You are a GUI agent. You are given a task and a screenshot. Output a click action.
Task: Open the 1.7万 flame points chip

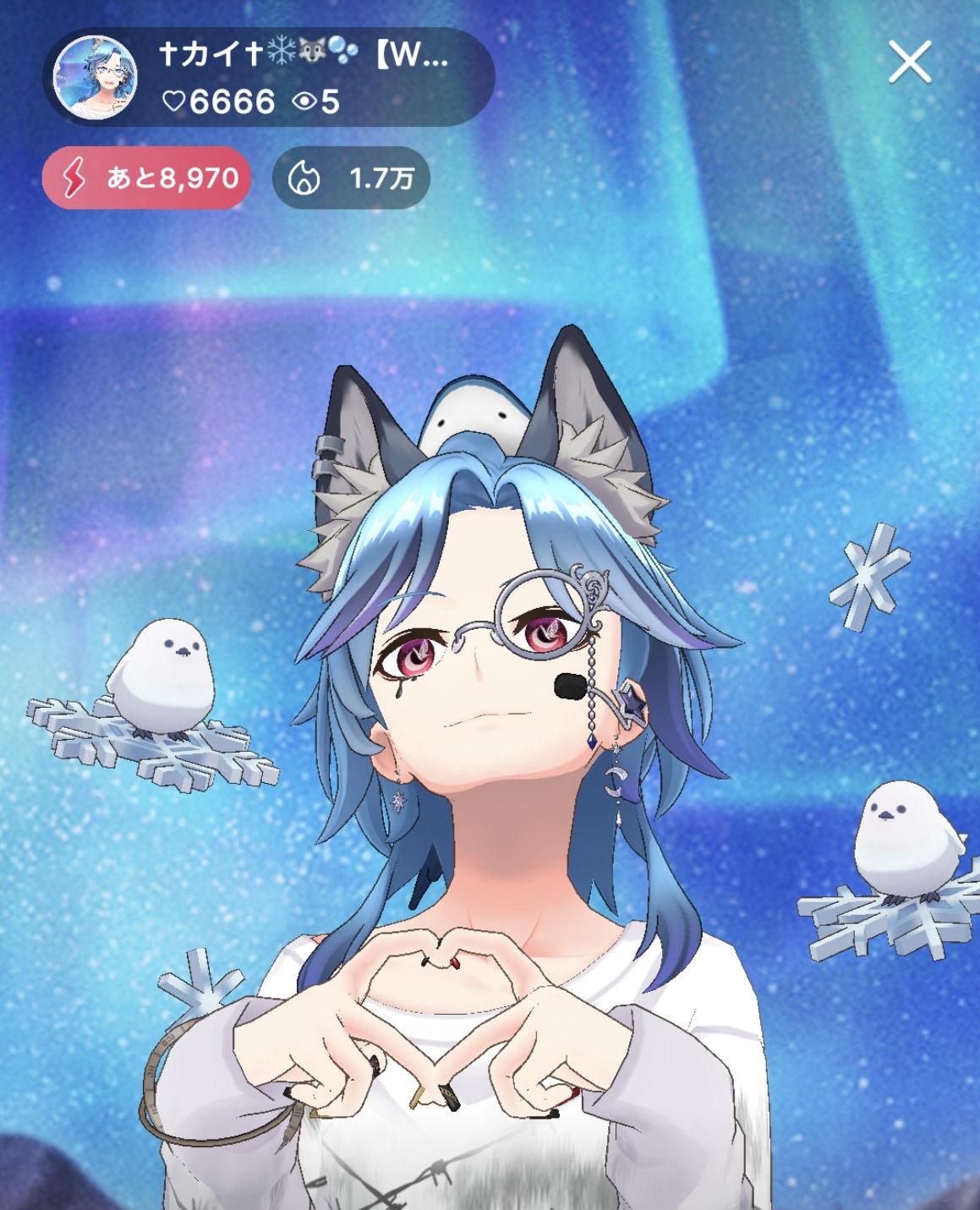tap(351, 178)
